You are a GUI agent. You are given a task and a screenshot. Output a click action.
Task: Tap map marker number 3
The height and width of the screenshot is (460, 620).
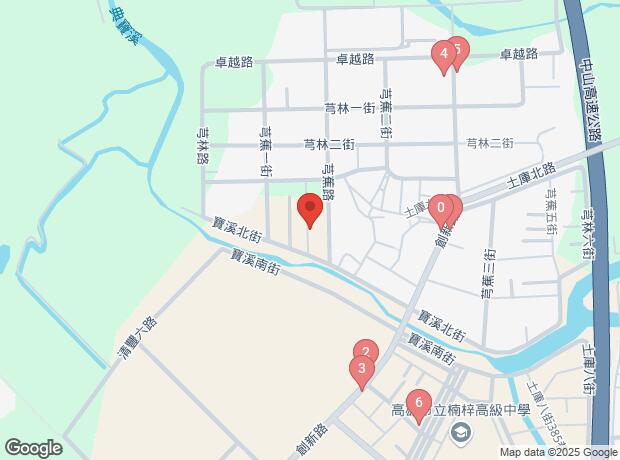coord(360,371)
